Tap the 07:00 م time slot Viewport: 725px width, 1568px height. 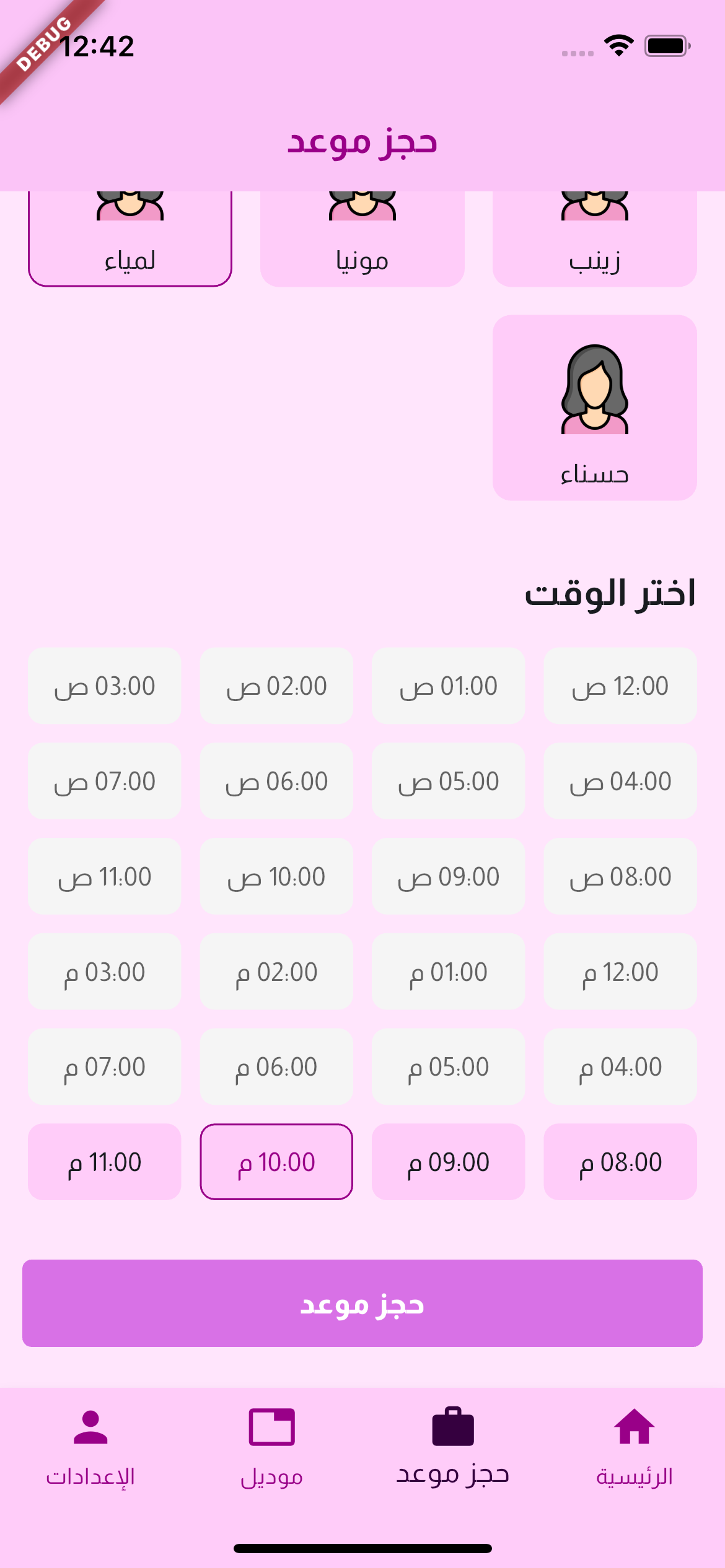[x=105, y=1066]
